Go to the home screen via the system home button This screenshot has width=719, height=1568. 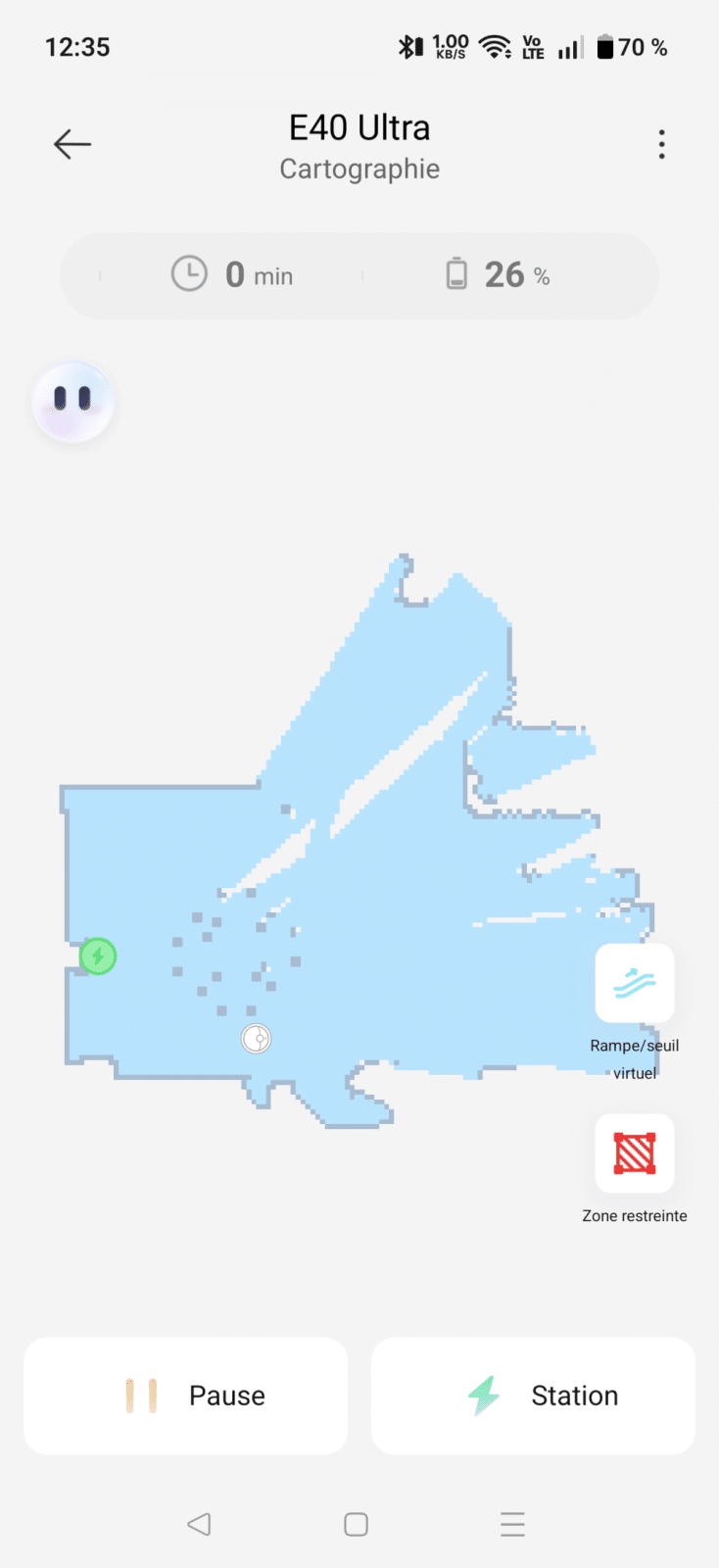click(357, 1524)
